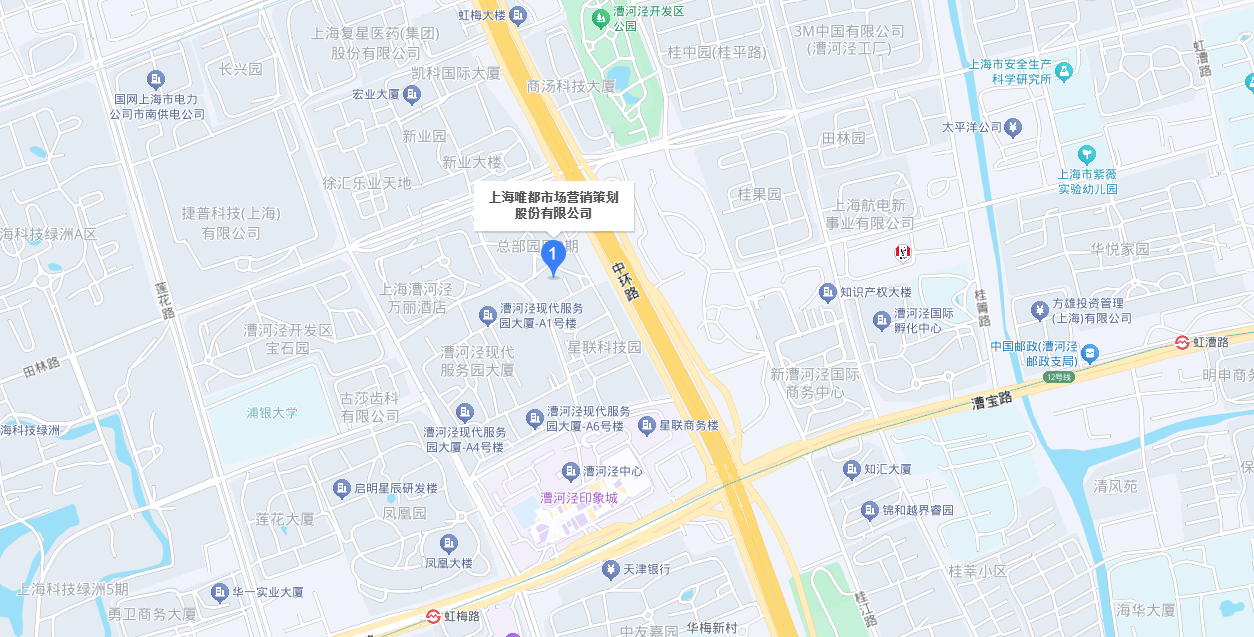Tap the 上海市紫薇实验幼儿园 location icon
Viewport: 1254px width, 637px height.
1087,155
